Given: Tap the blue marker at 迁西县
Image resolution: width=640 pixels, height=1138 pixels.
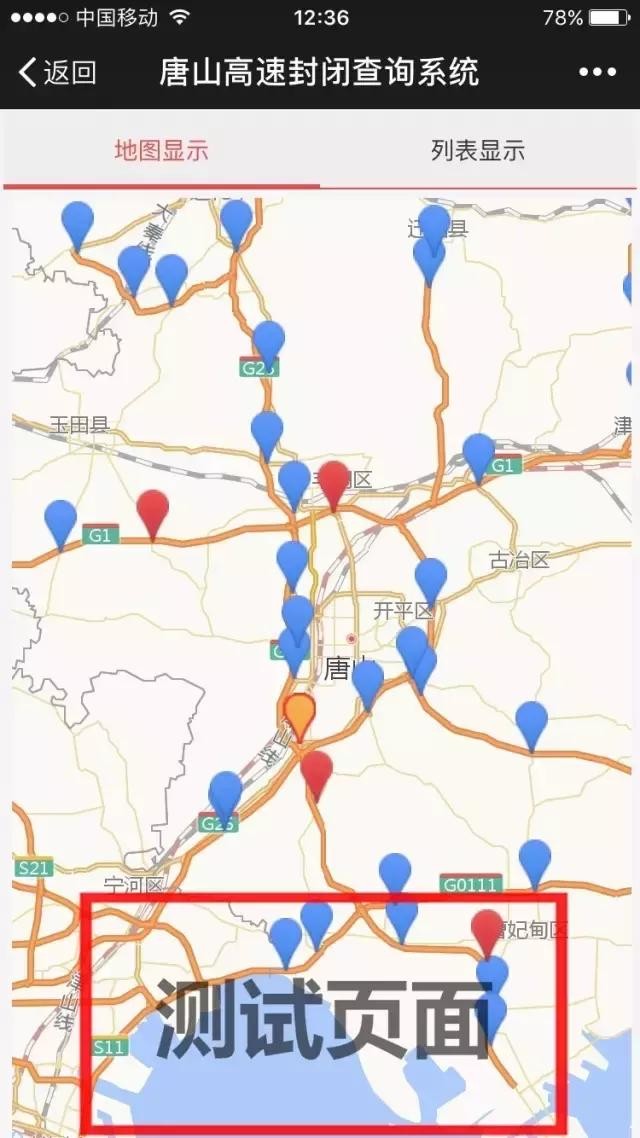Looking at the screenshot, I should [x=434, y=225].
